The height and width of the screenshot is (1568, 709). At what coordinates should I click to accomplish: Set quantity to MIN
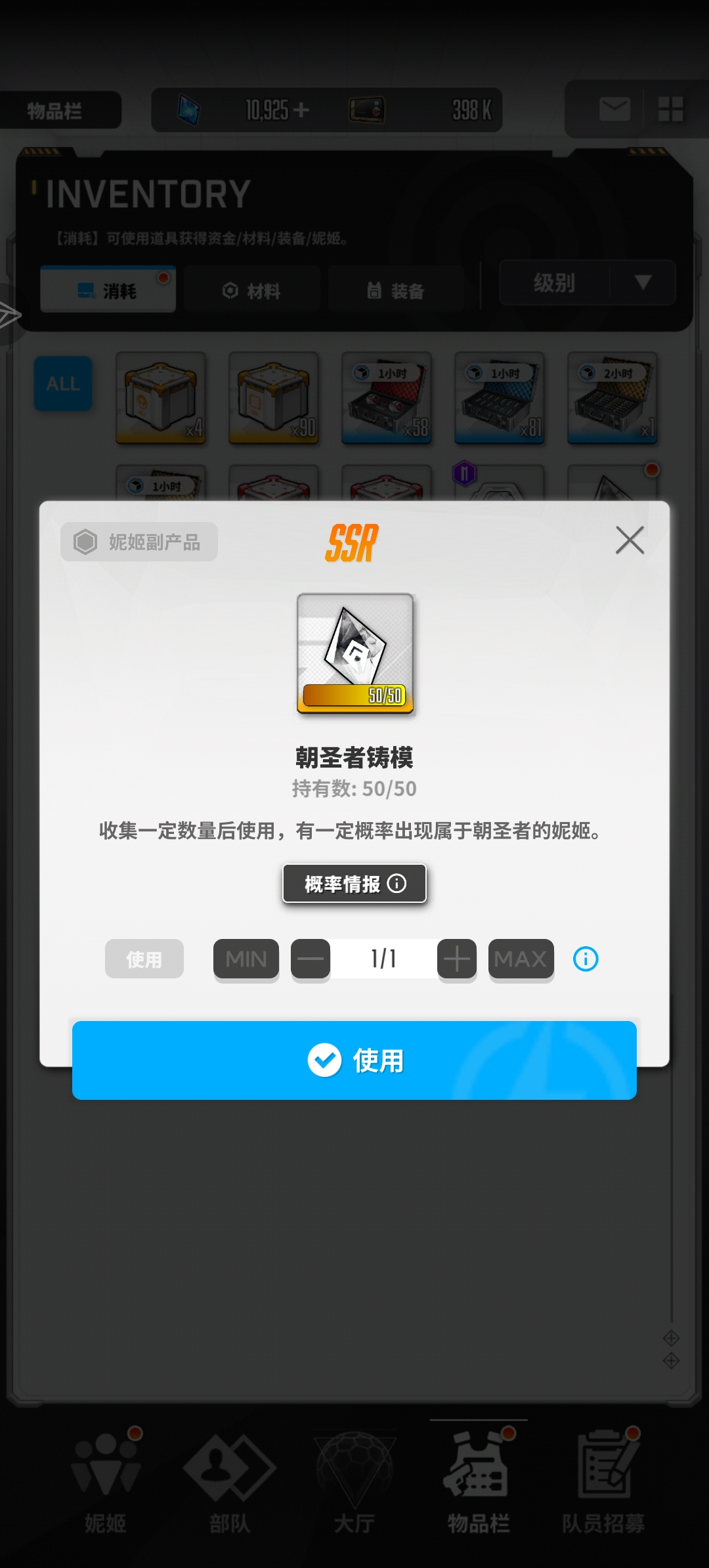point(246,959)
